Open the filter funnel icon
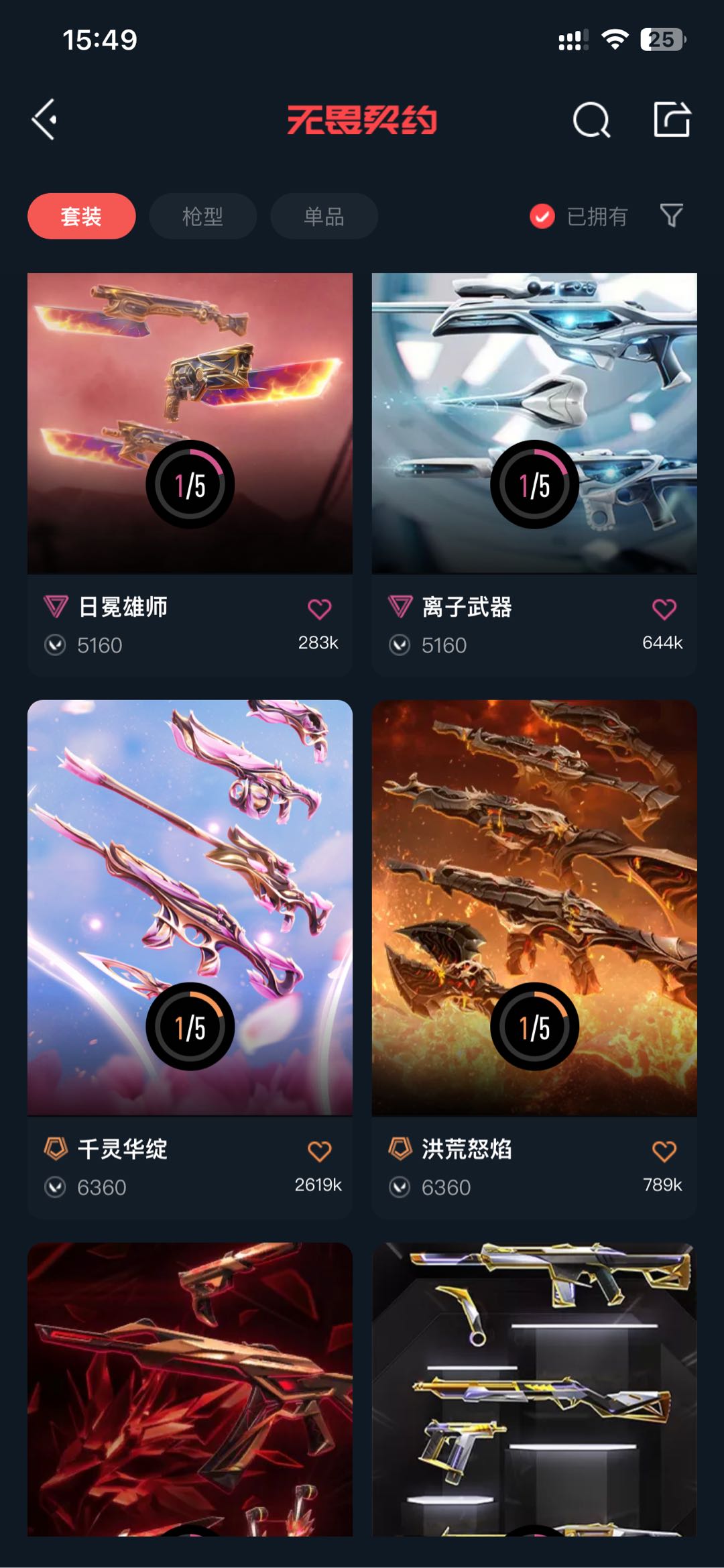Image resolution: width=724 pixels, height=1568 pixels. coord(671,215)
